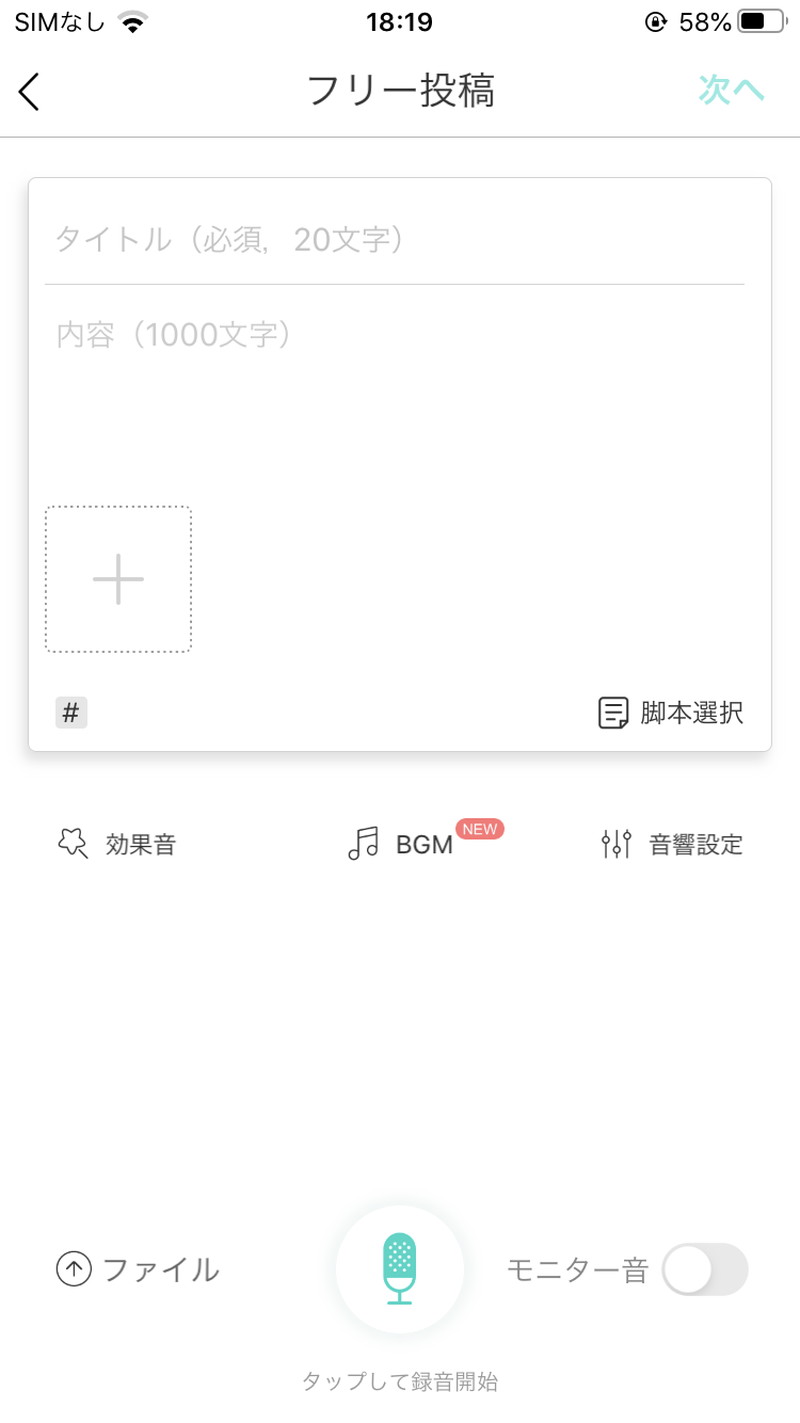
Task: Upload audio via ファイル
Action: point(137,1270)
